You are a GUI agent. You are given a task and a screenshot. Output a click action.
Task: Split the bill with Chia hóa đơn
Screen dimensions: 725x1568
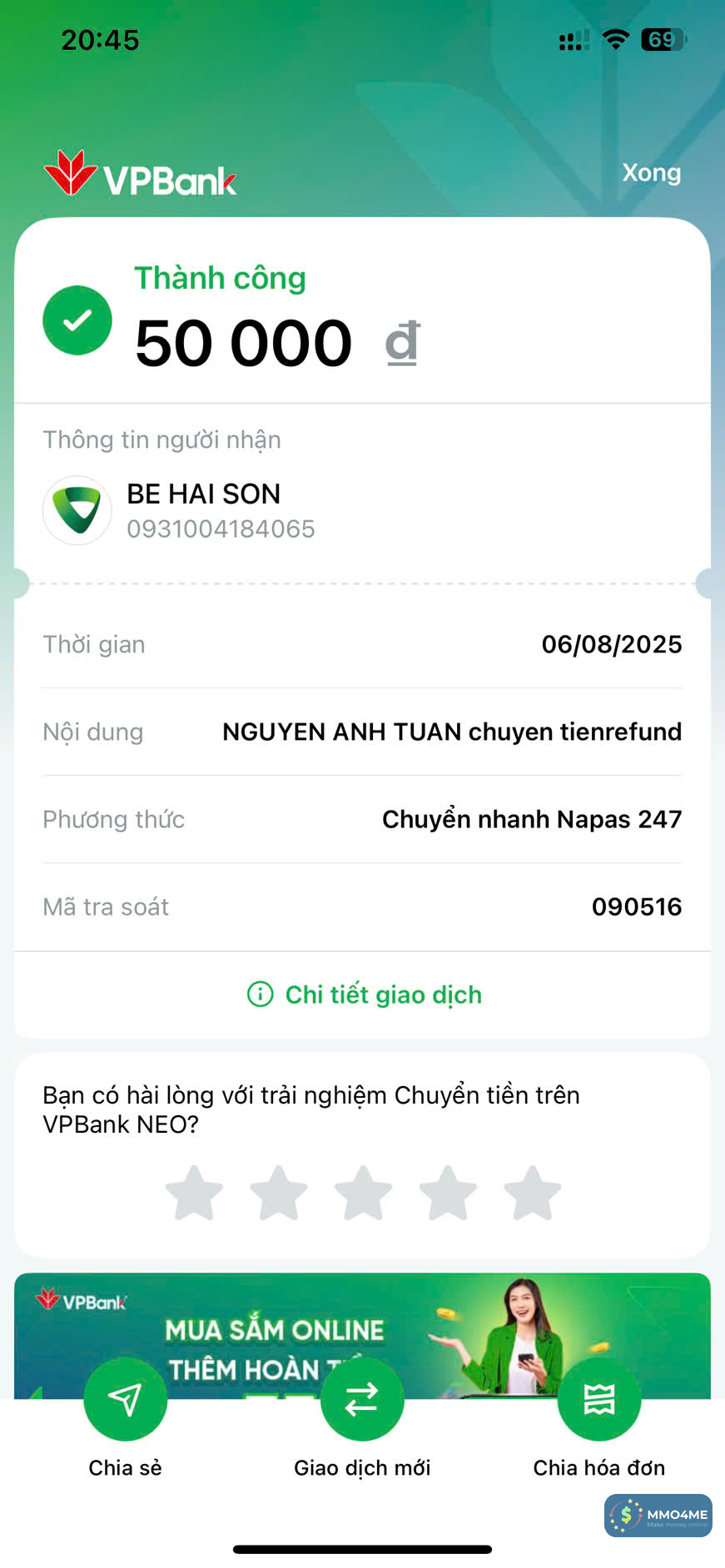(x=599, y=1400)
